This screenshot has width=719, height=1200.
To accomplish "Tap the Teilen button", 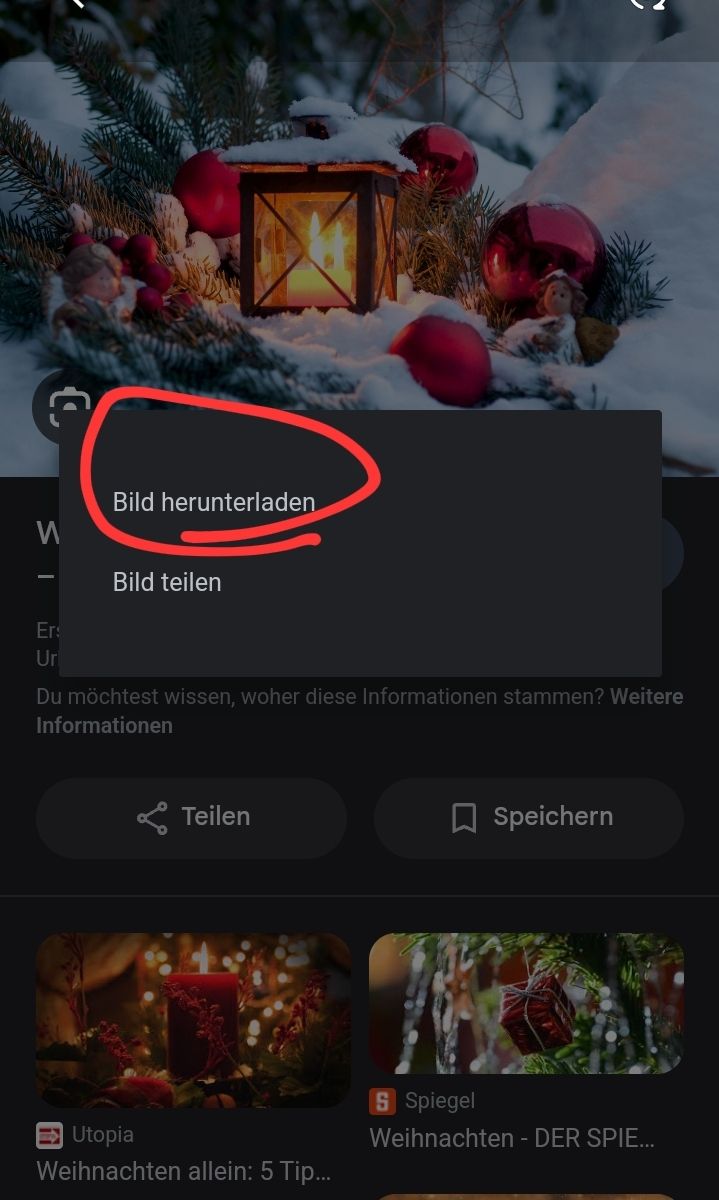I will coord(192,817).
